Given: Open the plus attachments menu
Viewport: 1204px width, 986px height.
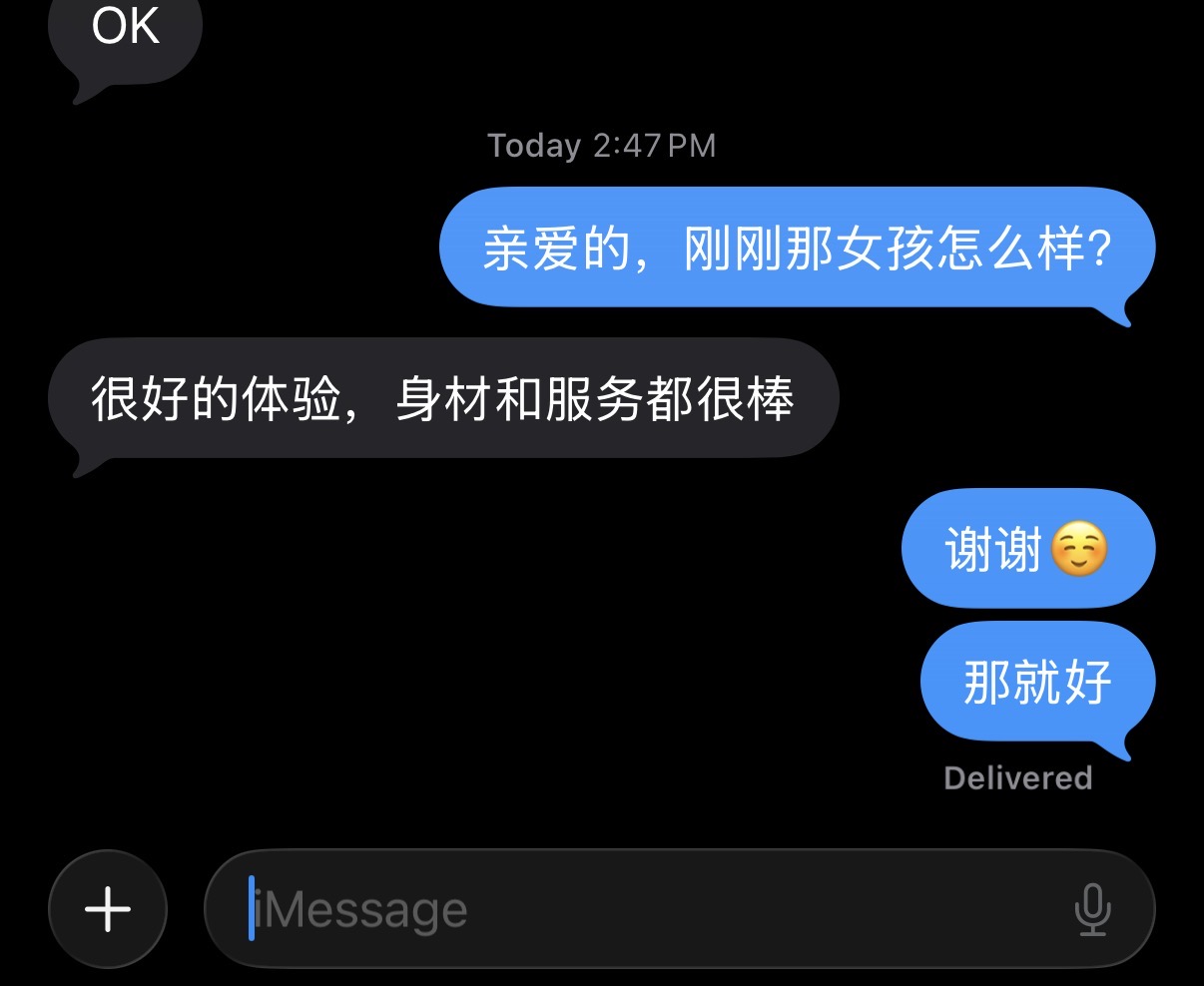Looking at the screenshot, I should click(108, 909).
